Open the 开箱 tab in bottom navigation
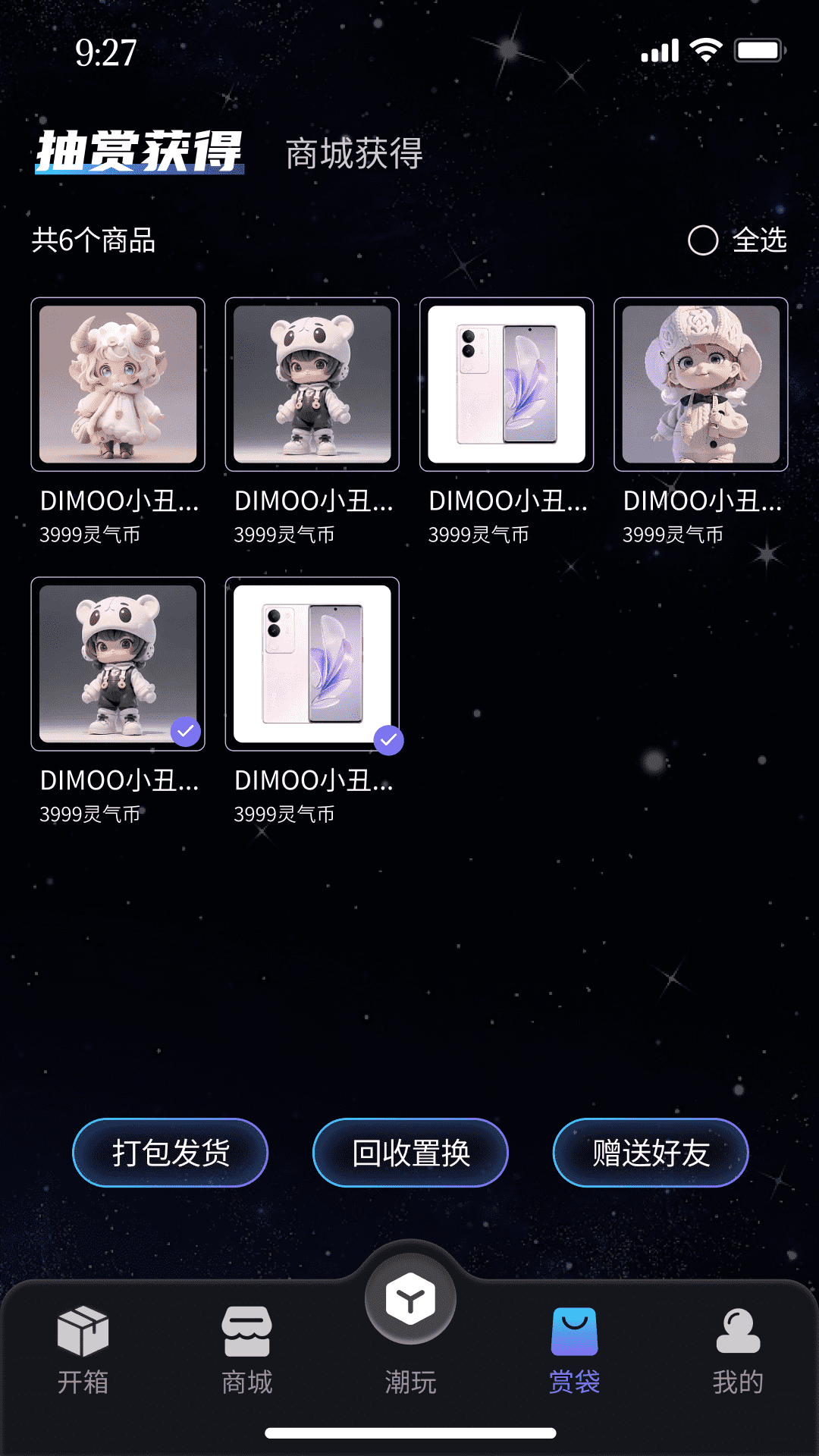The width and height of the screenshot is (819, 1456). 83,1351
